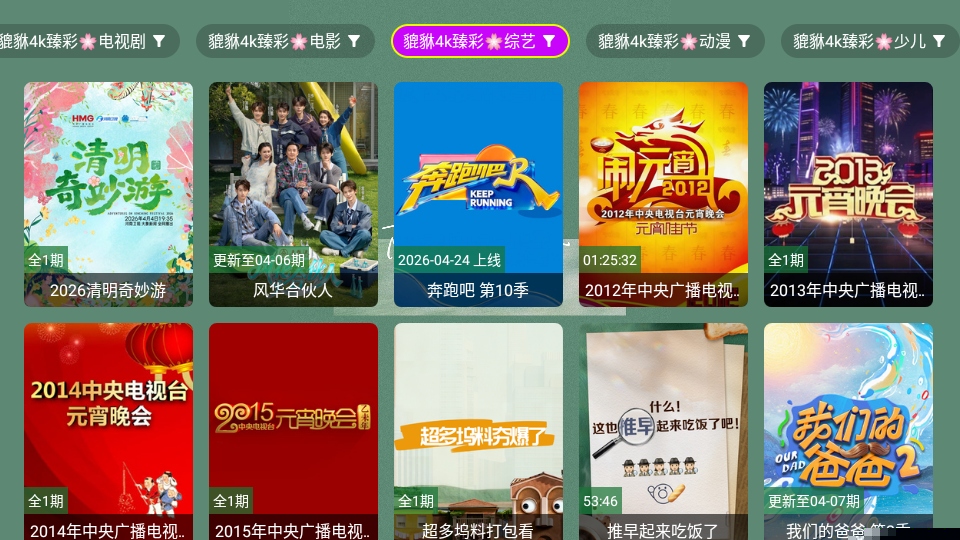Switch to the 动漫 category tab

pos(674,41)
